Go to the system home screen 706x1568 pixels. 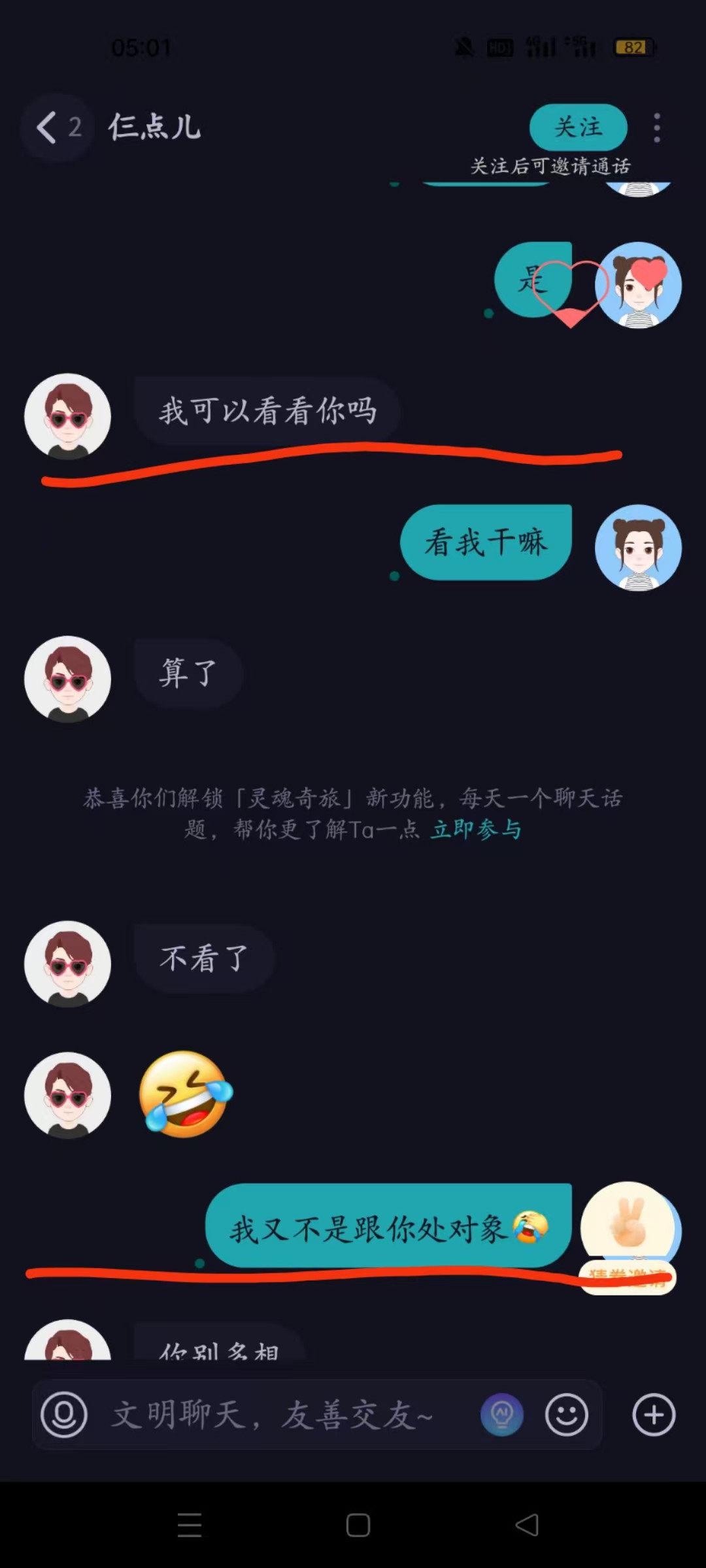coord(358,1525)
